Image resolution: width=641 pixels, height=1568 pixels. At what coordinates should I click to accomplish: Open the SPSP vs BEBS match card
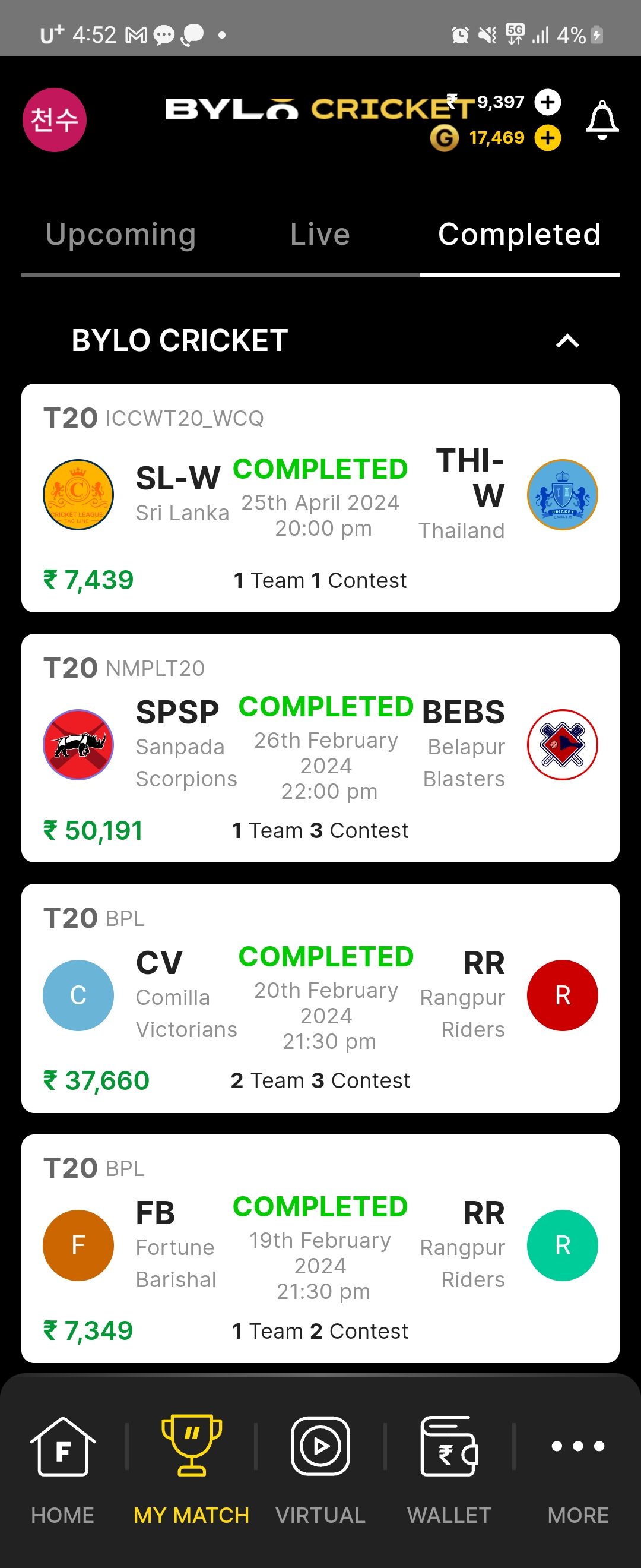click(x=320, y=748)
